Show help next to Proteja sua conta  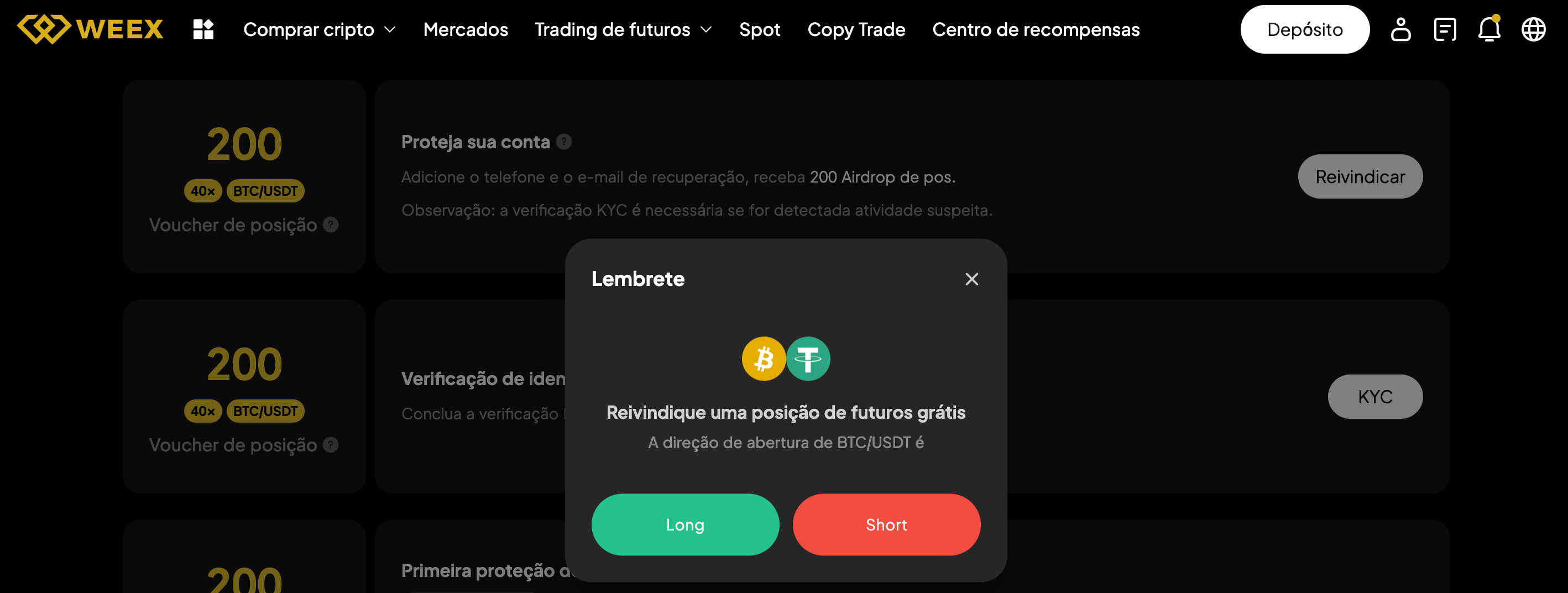pyautogui.click(x=565, y=142)
